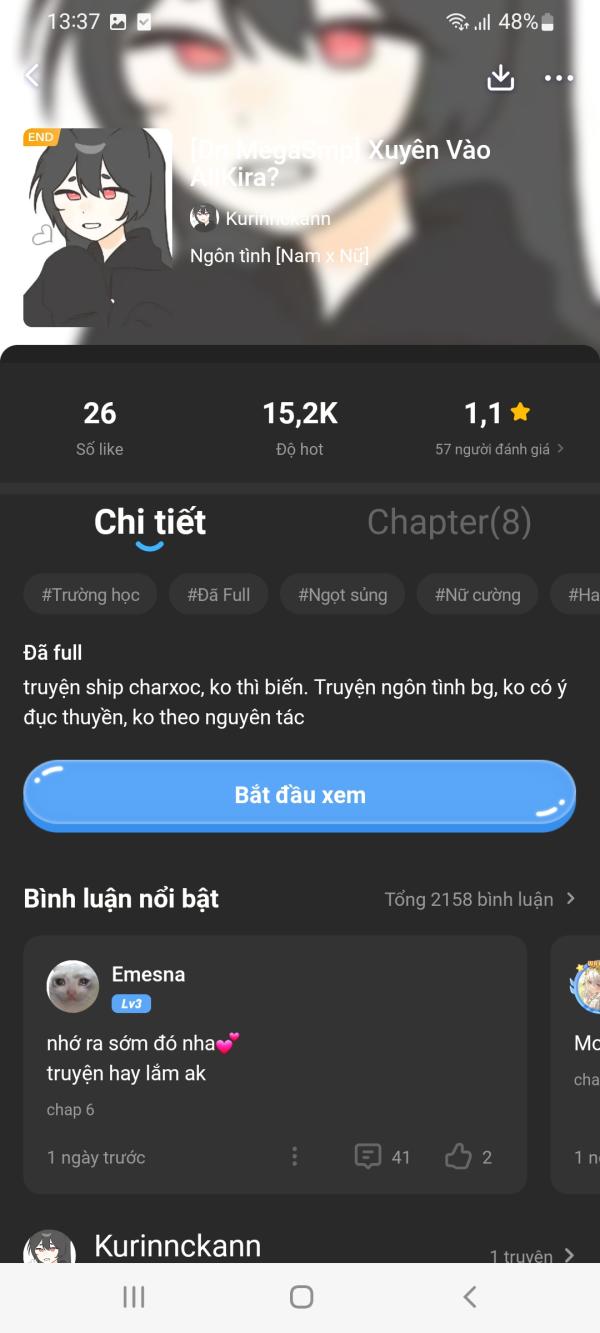Open Emesna's comment card
600x1333 pixels.
click(275, 1060)
